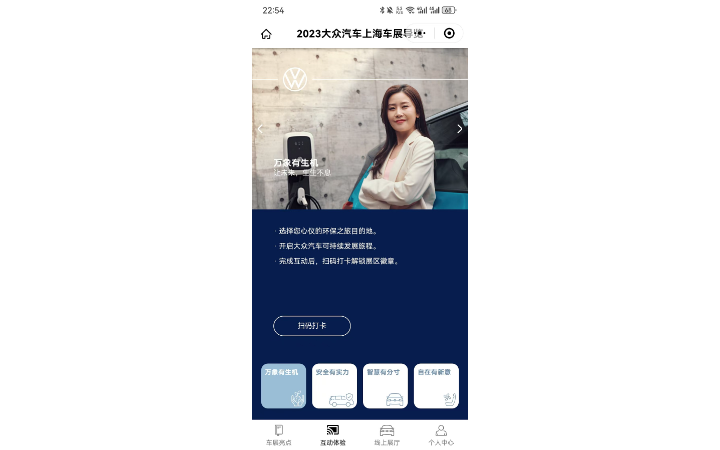
Task: Switch to the 个人中心 tab
Action: pyautogui.click(x=441, y=435)
